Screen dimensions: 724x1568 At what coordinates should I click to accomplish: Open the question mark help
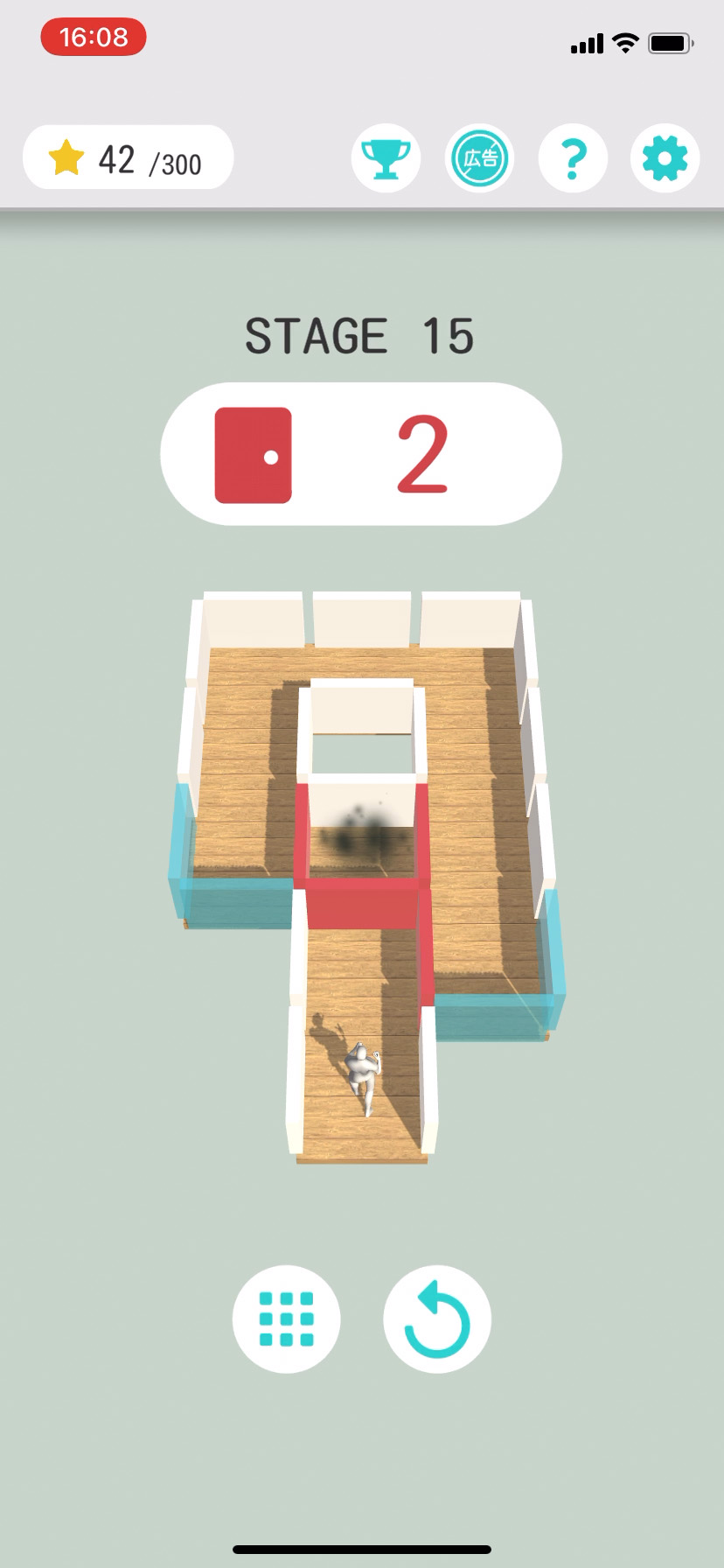[x=573, y=158]
